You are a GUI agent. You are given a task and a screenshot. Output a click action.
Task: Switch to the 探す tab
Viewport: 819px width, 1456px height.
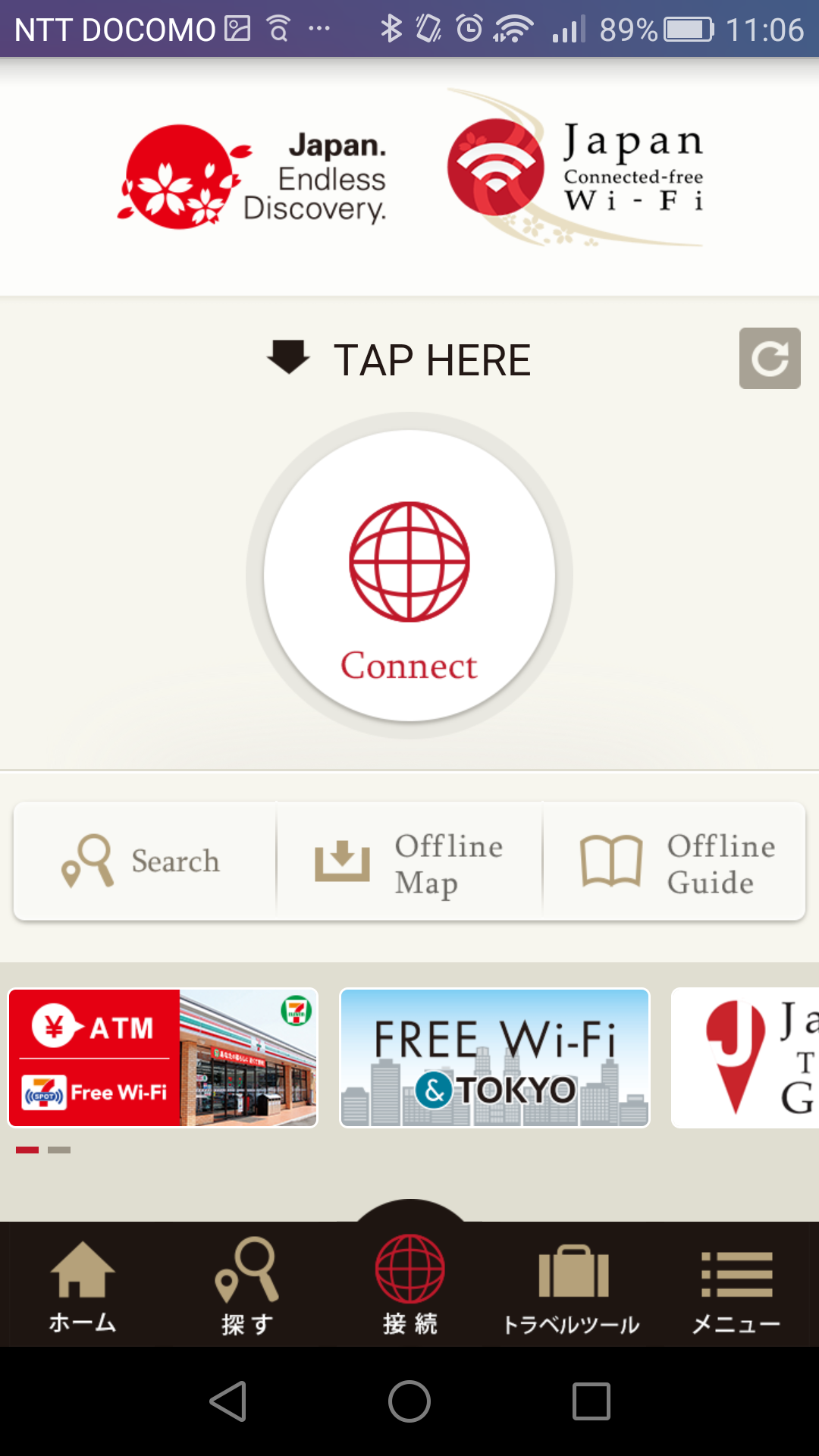coord(246,1285)
